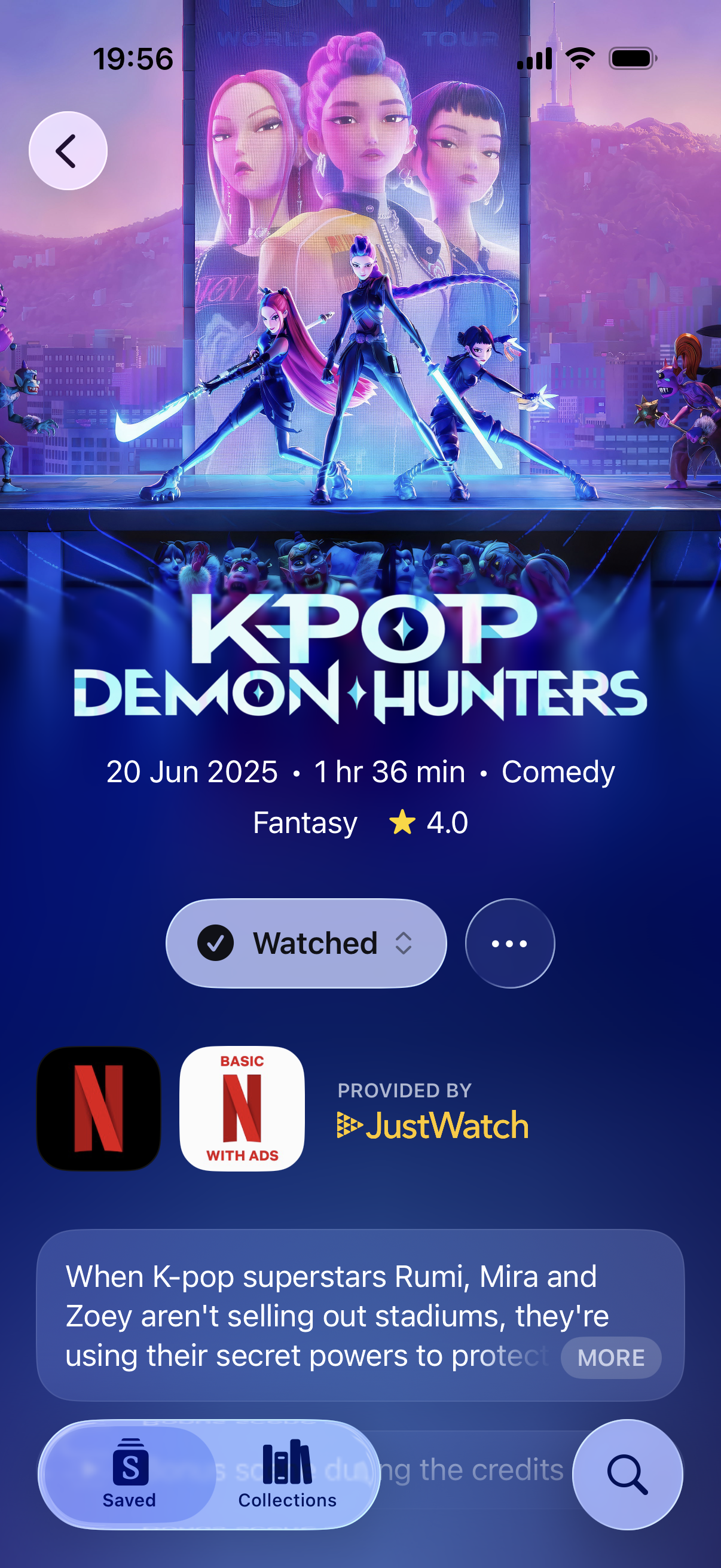Viewport: 721px width, 1568px height.
Task: Open the Netflix streaming option
Action: tap(99, 1109)
